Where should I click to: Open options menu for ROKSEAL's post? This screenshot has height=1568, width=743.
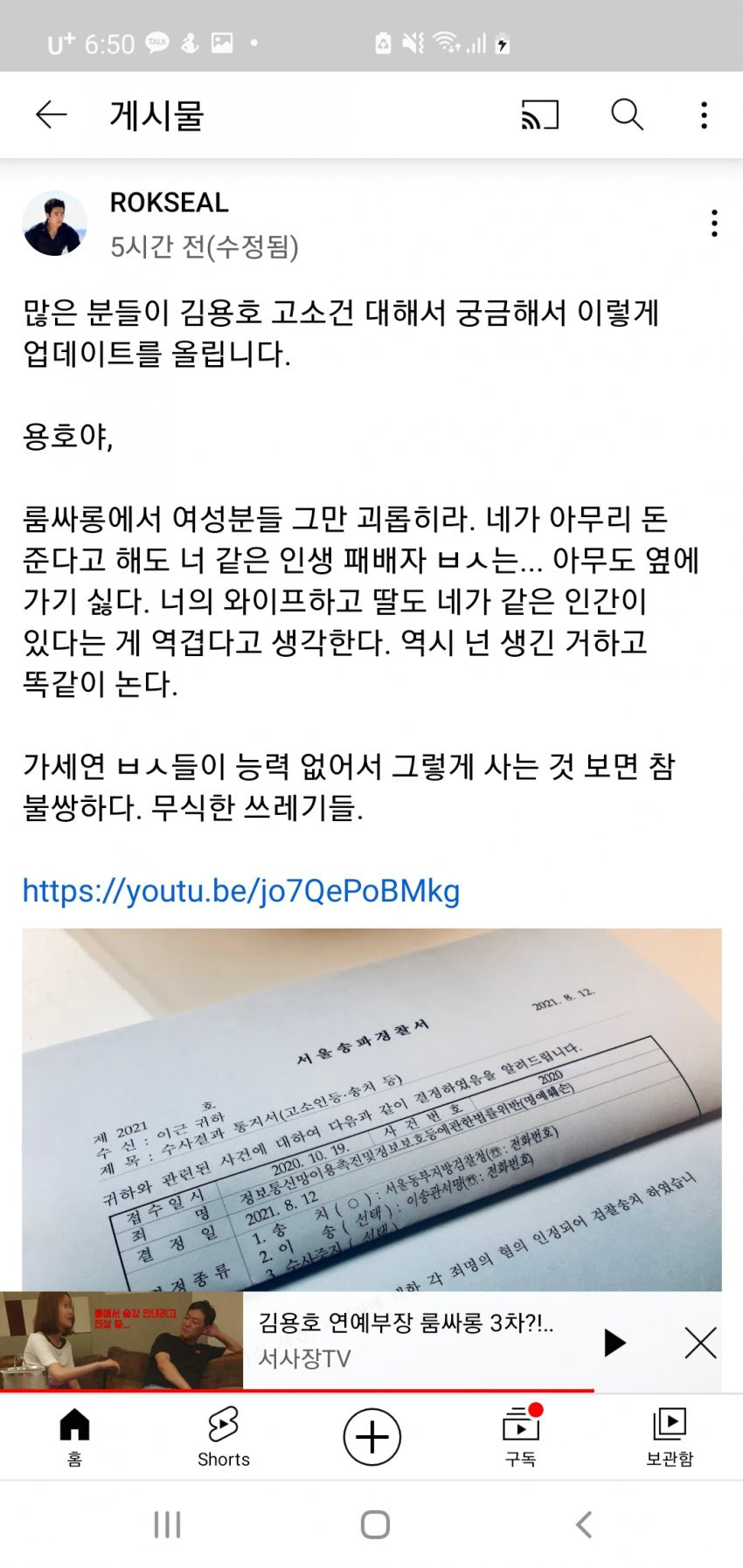(x=714, y=224)
